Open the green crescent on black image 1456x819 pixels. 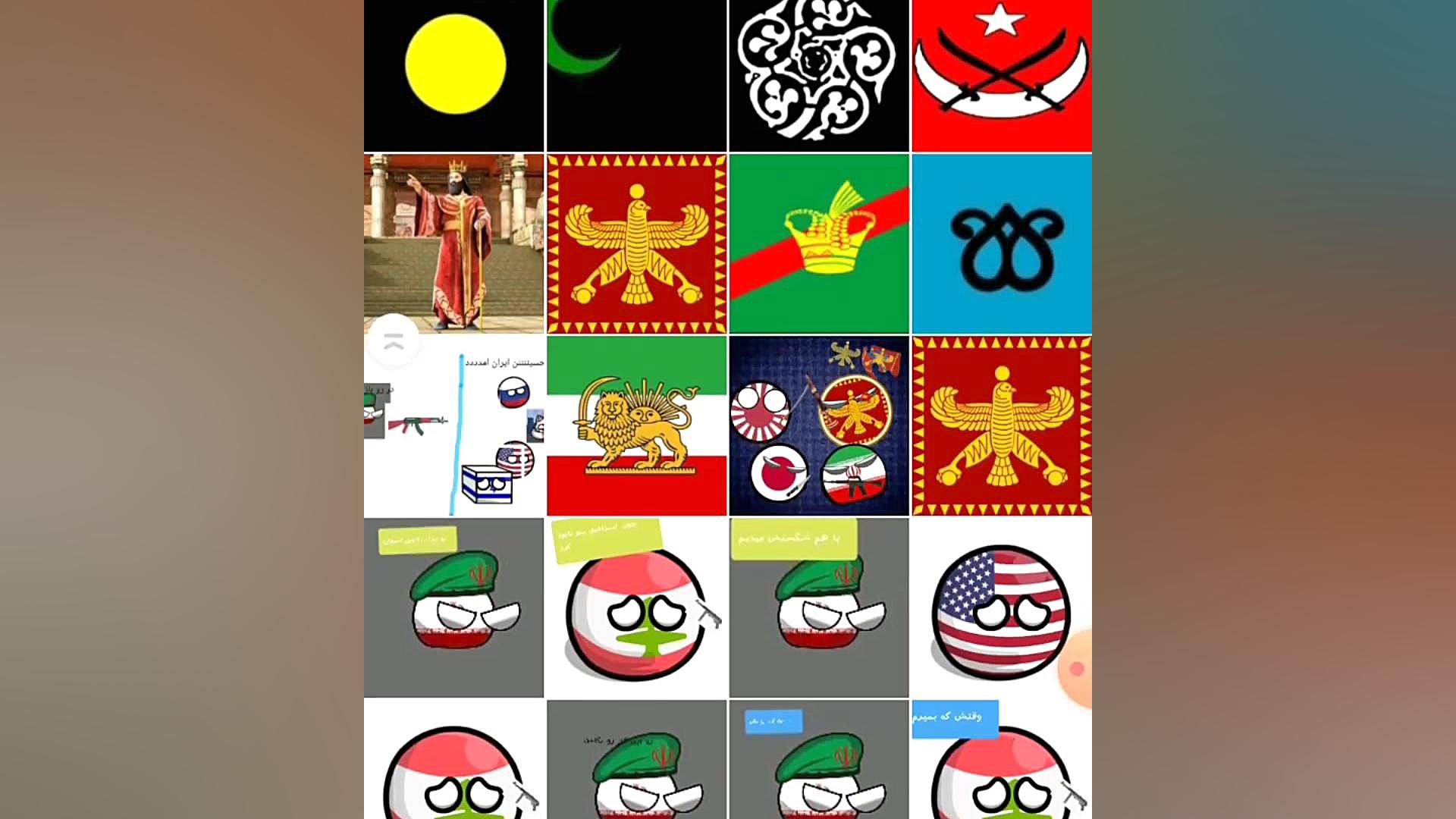636,76
